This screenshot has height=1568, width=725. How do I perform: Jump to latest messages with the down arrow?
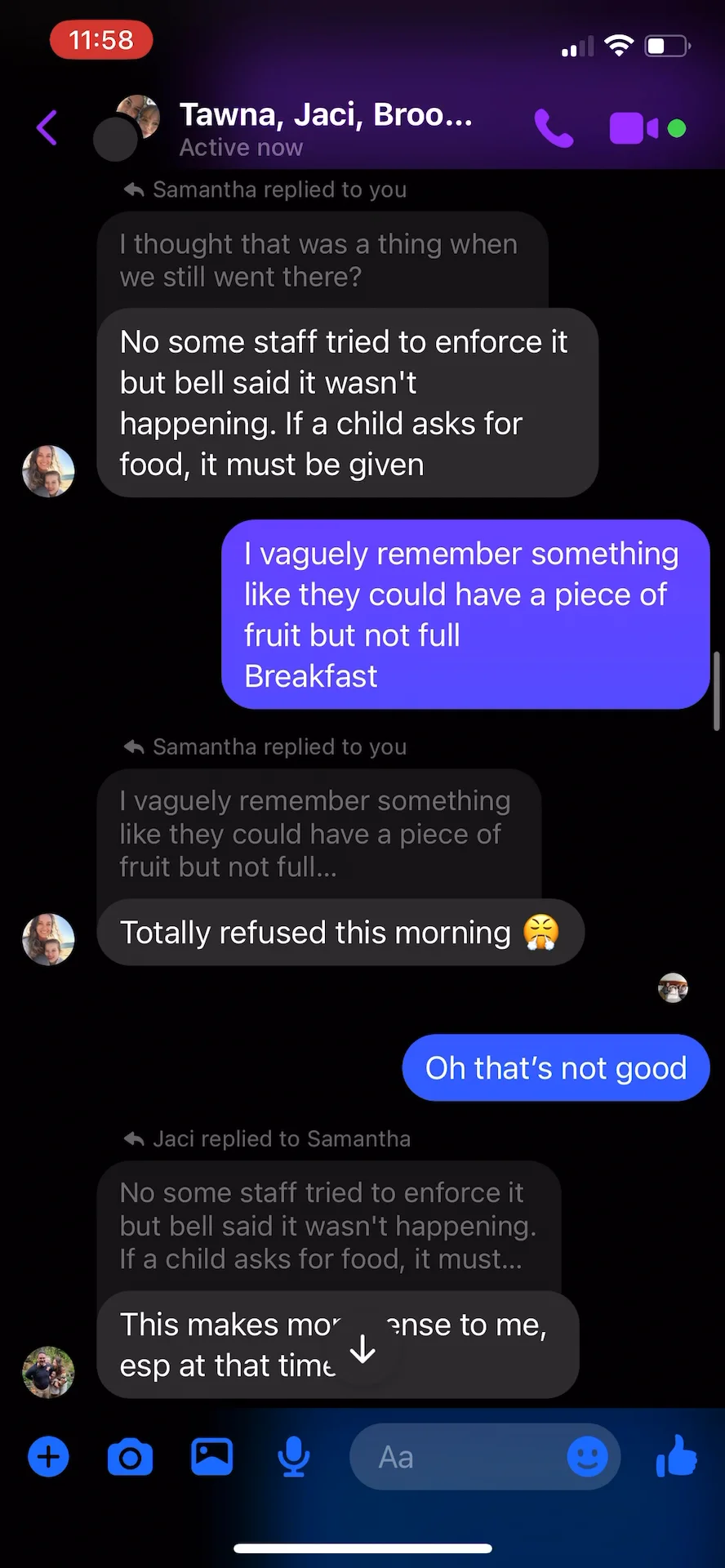click(x=362, y=1349)
